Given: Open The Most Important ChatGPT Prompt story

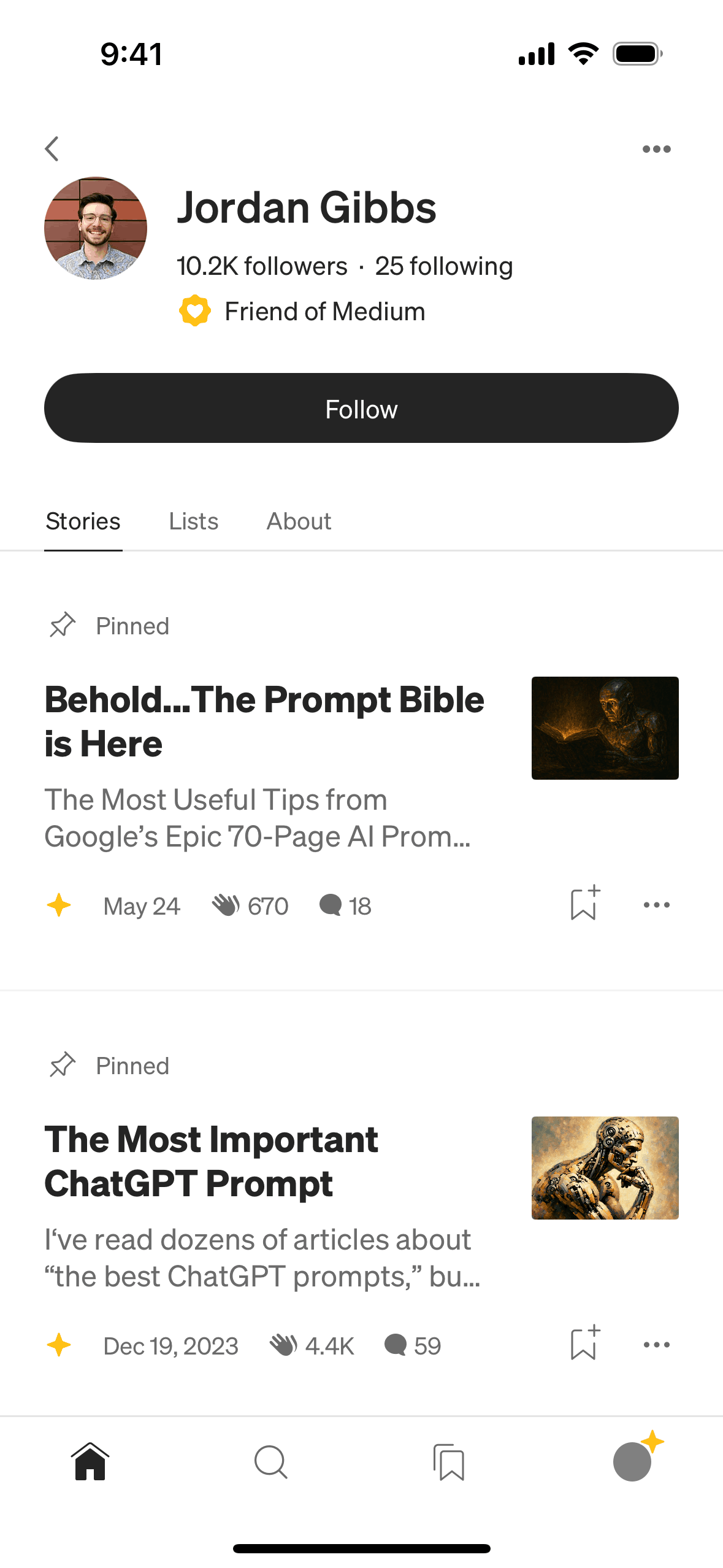Looking at the screenshot, I should click(212, 1161).
